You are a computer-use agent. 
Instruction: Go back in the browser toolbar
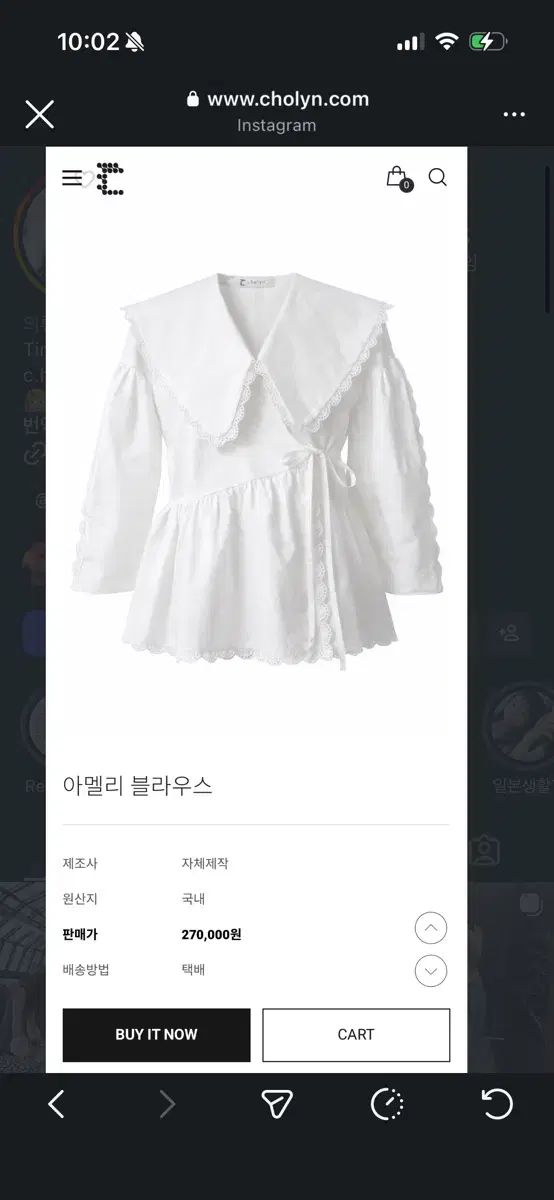[57, 1104]
